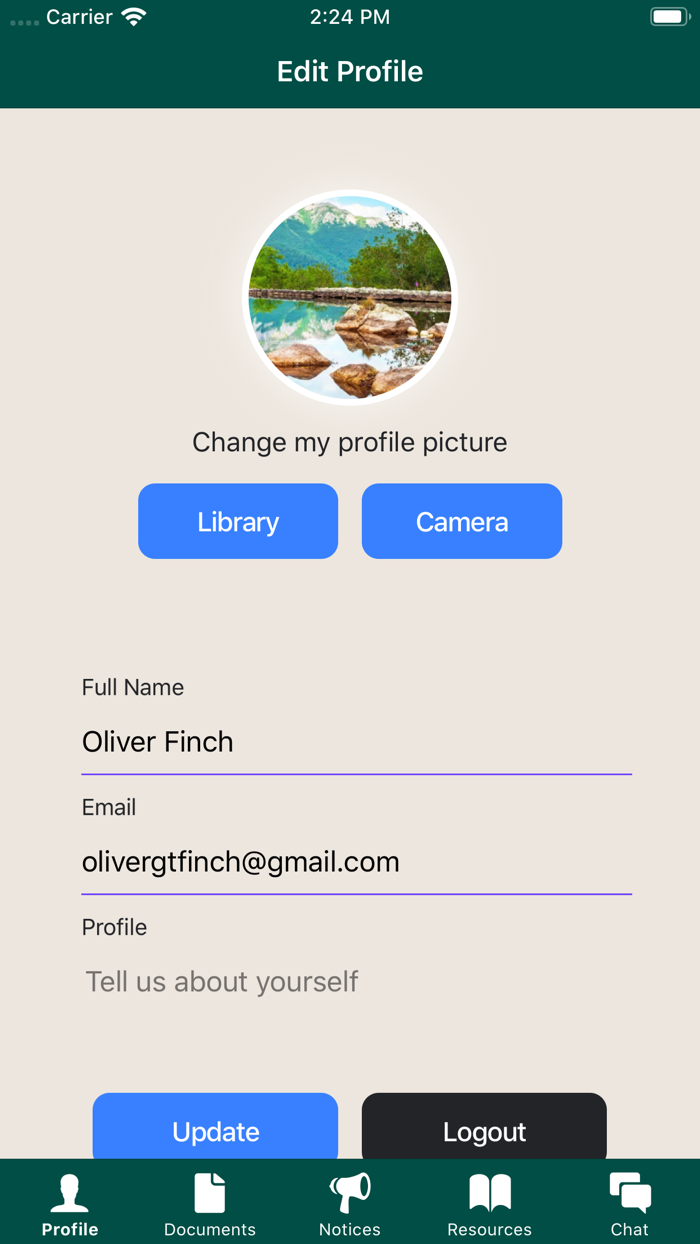Image resolution: width=700 pixels, height=1244 pixels.
Task: Tap the Email text field
Action: click(x=356, y=862)
